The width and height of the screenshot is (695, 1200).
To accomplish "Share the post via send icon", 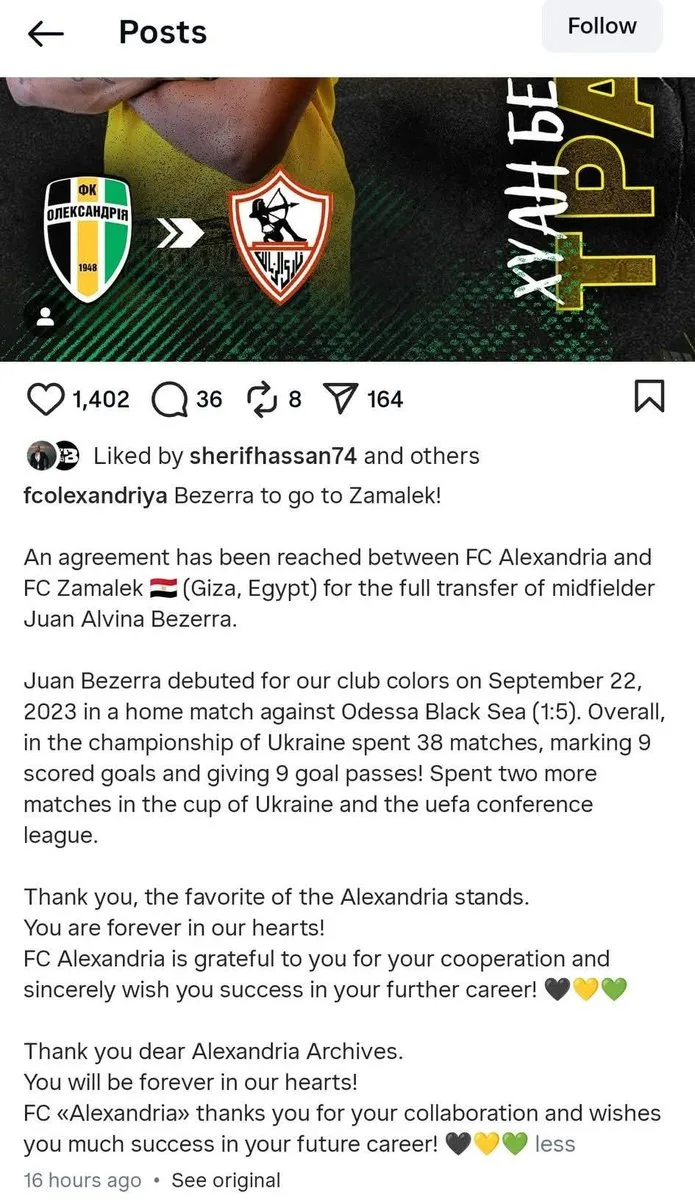I will 342,400.
